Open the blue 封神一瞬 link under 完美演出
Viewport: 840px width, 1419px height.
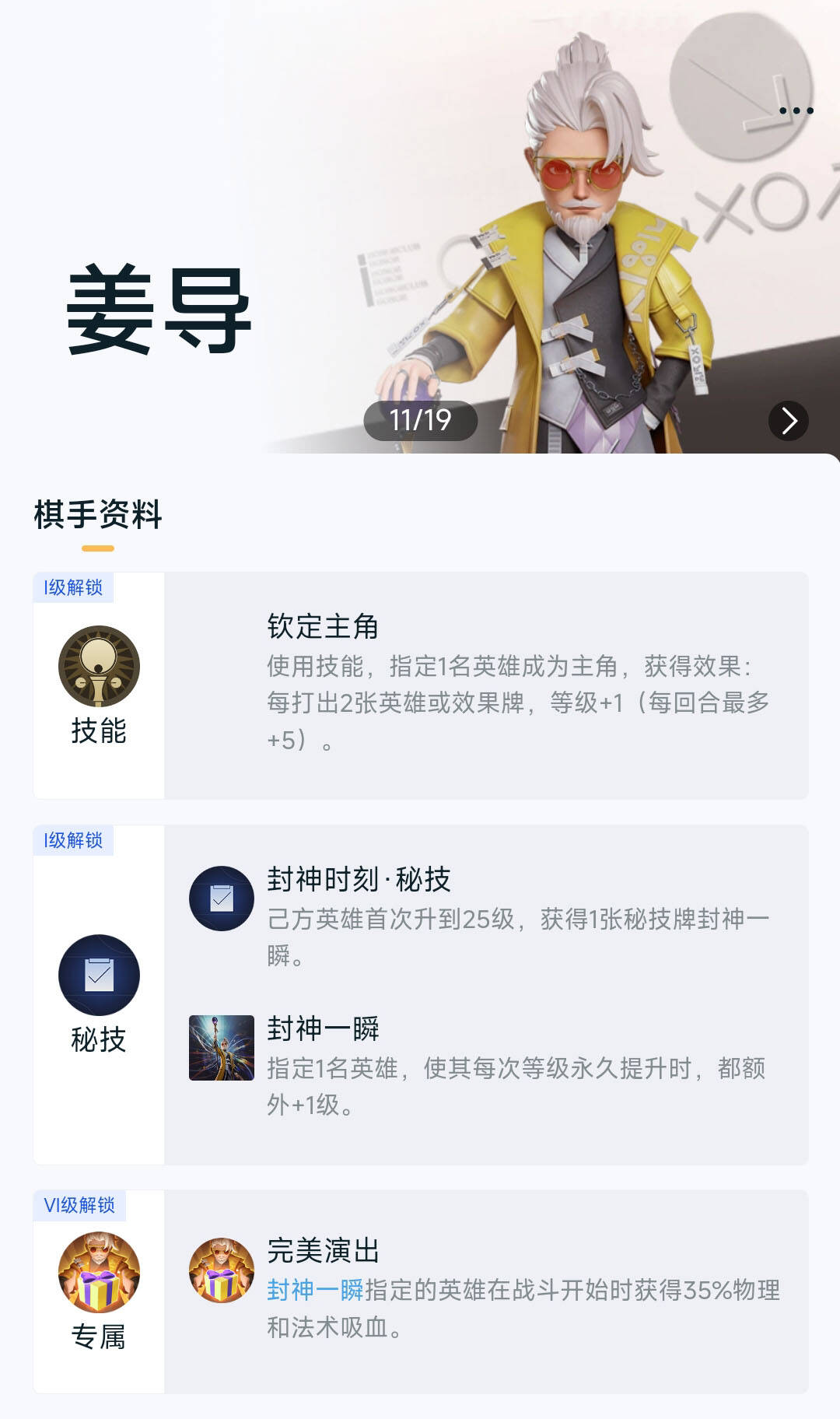tap(315, 1290)
